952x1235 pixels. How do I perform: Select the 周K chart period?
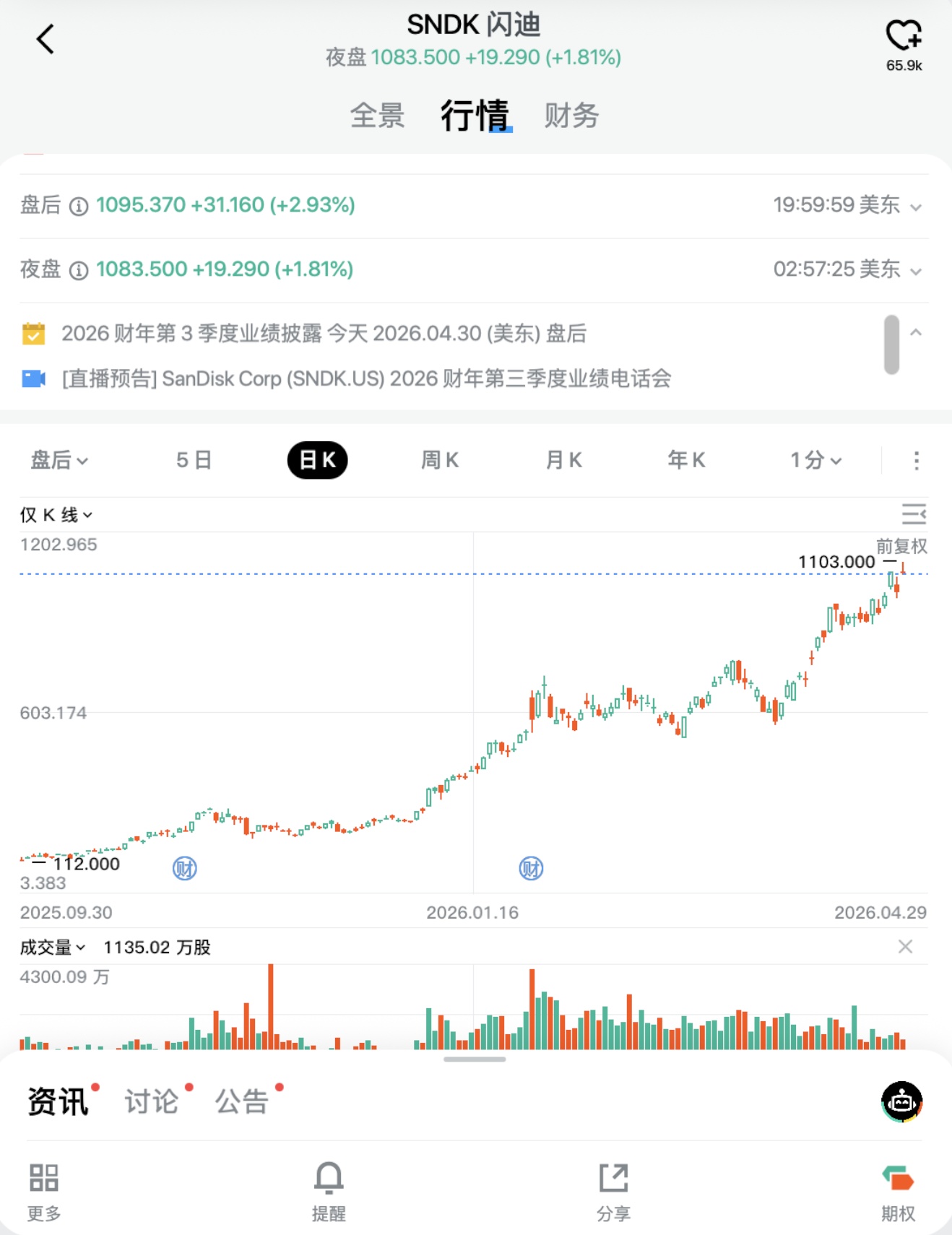click(440, 460)
